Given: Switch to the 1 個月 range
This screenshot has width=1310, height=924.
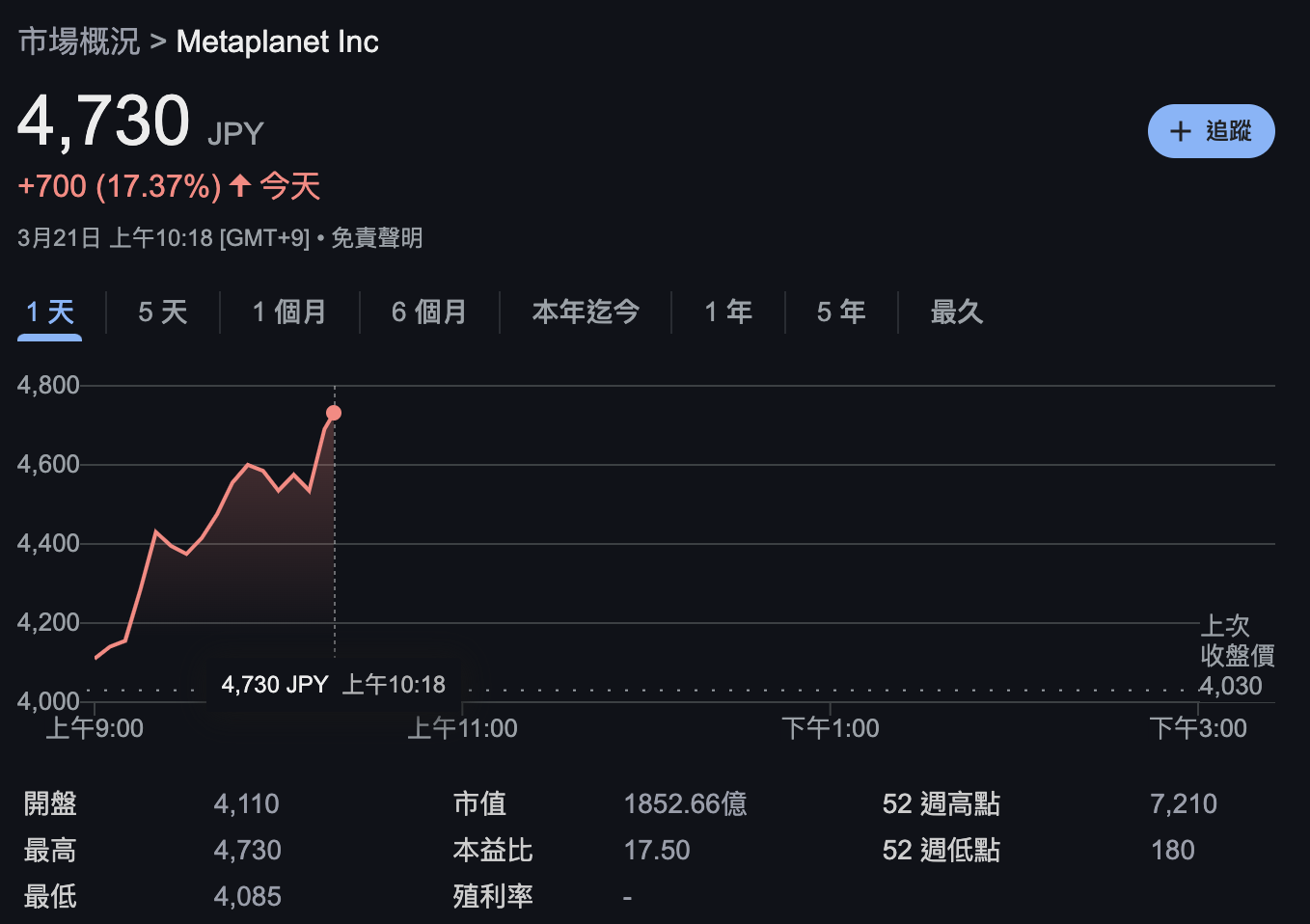Looking at the screenshot, I should 289,313.
